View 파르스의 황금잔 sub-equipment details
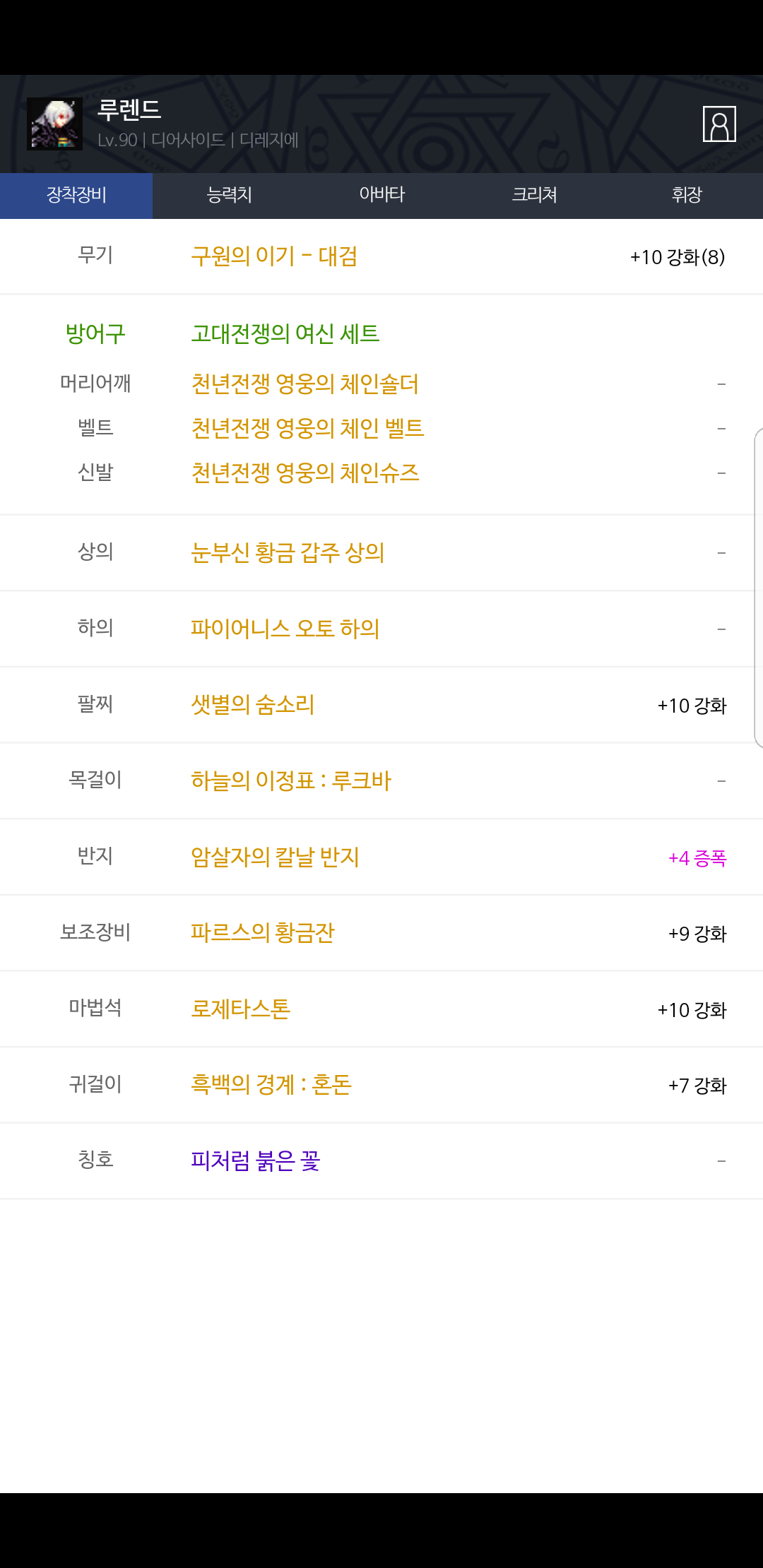 262,933
